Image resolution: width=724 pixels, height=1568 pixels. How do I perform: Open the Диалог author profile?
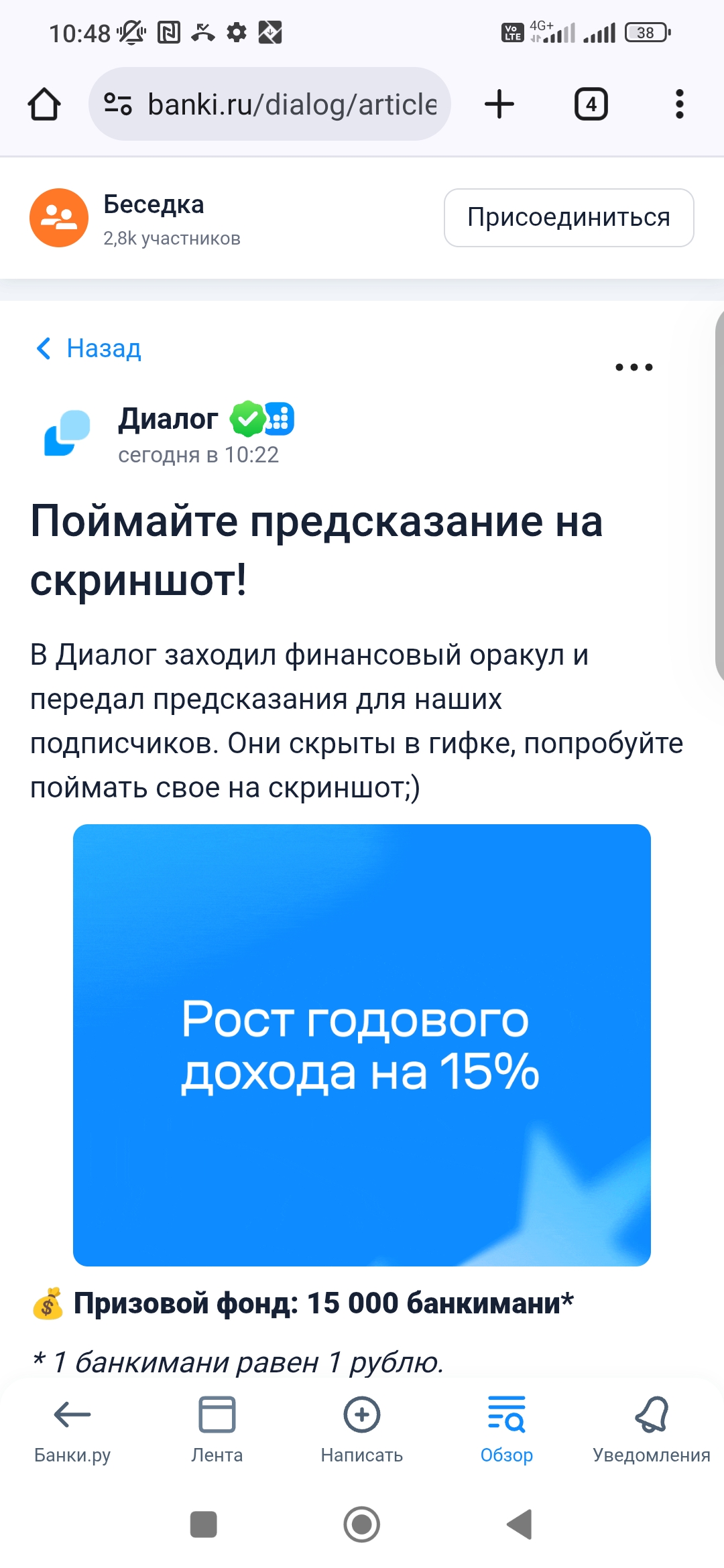168,419
